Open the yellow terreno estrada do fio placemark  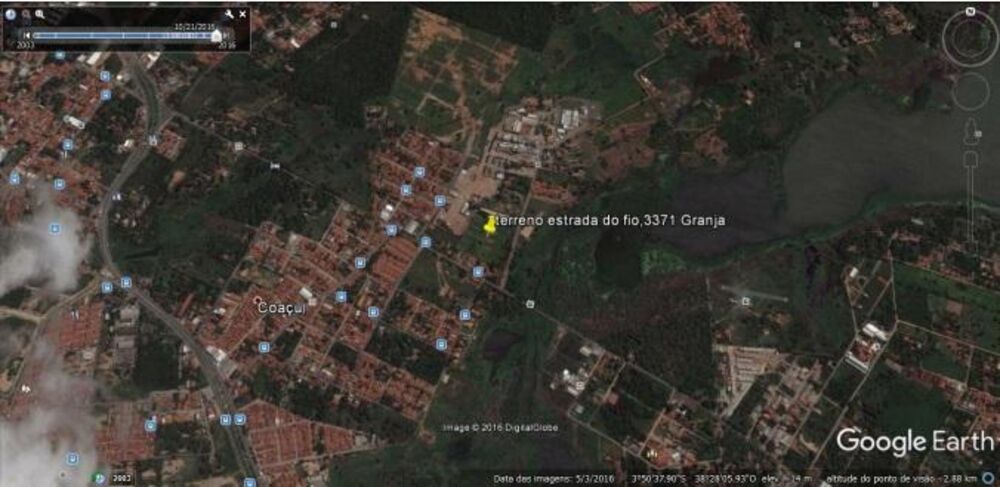(490, 225)
